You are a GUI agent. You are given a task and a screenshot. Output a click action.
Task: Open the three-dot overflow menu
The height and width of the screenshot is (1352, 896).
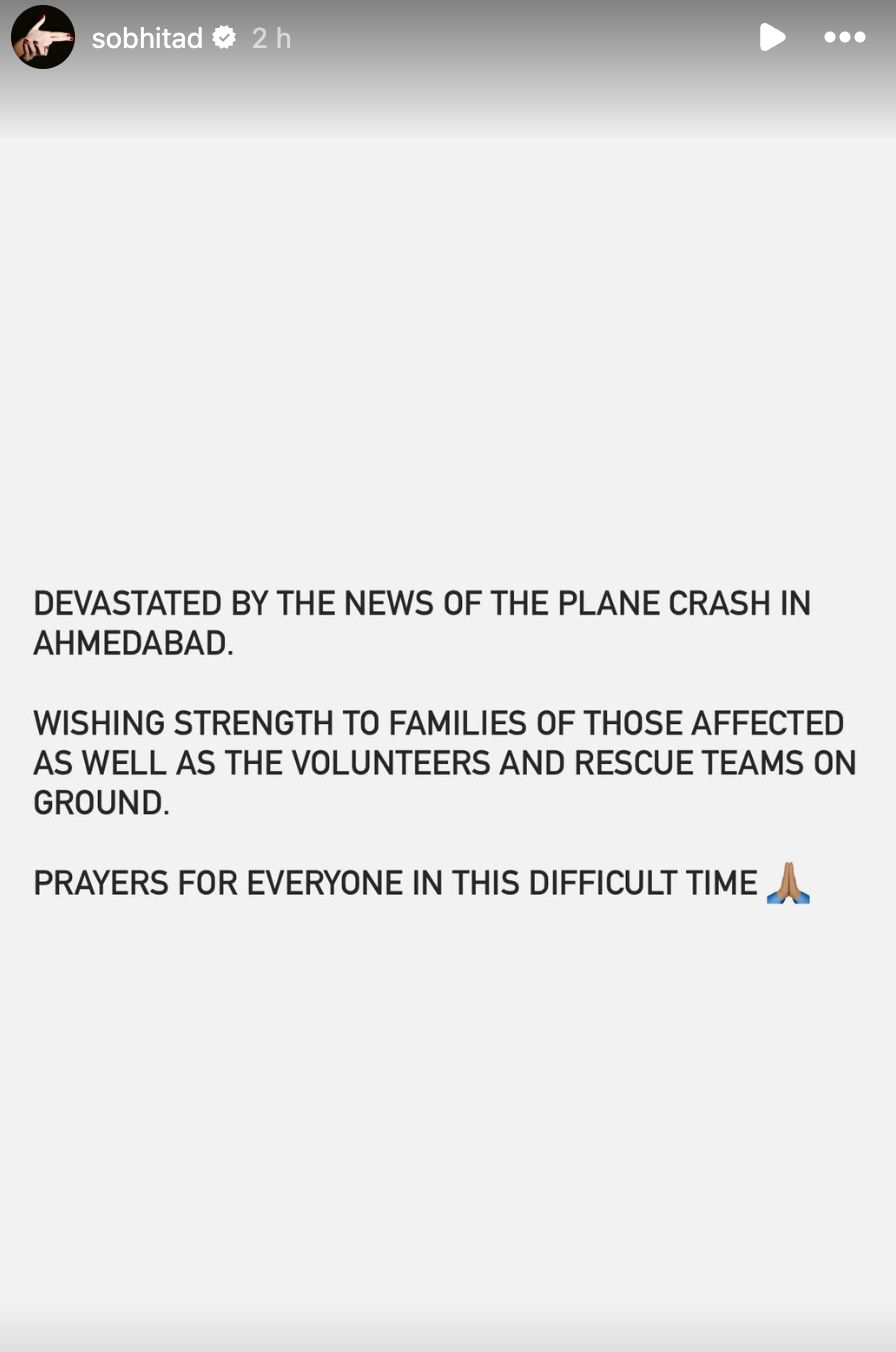tap(844, 38)
